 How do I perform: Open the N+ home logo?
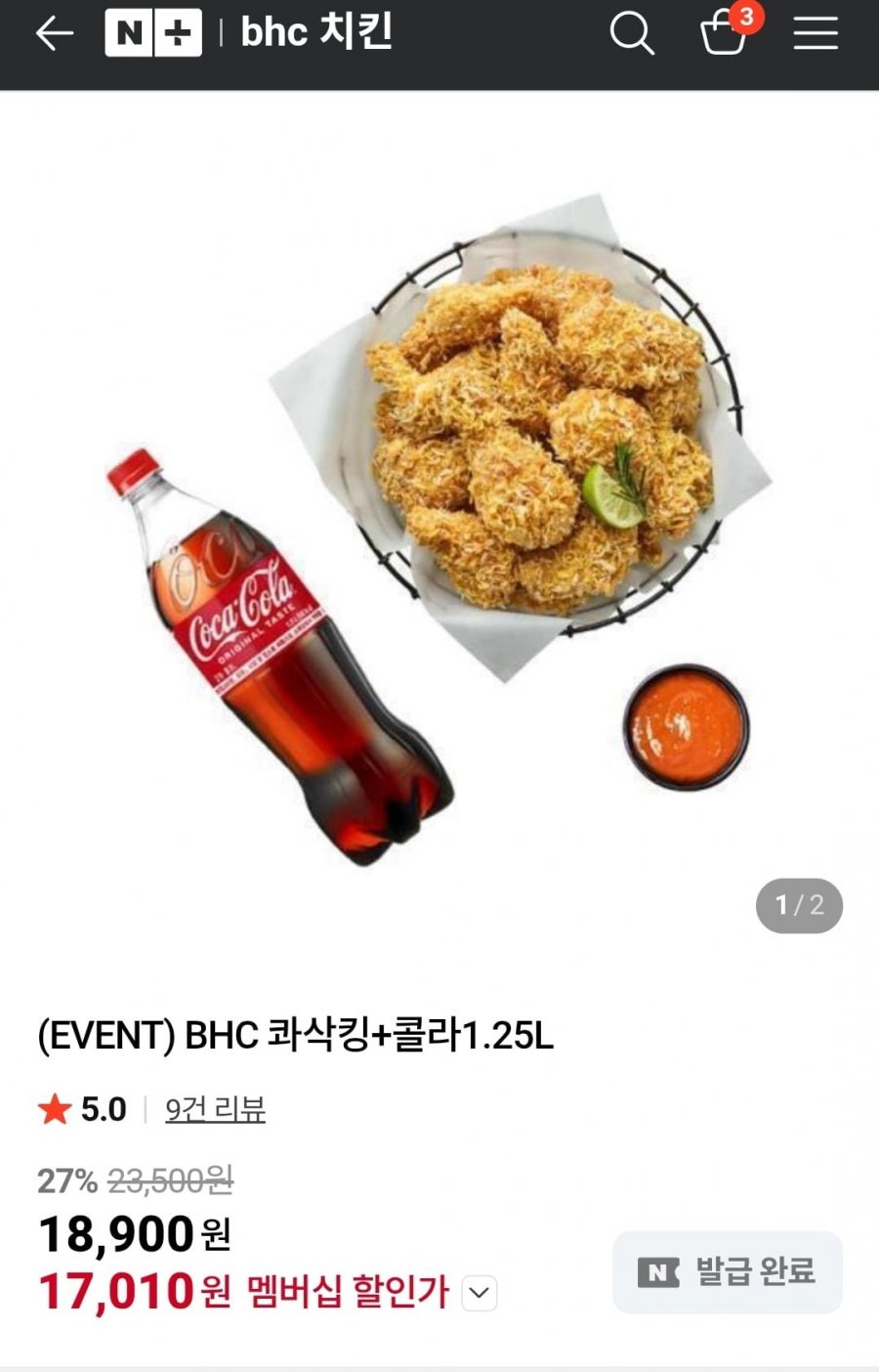(153, 33)
